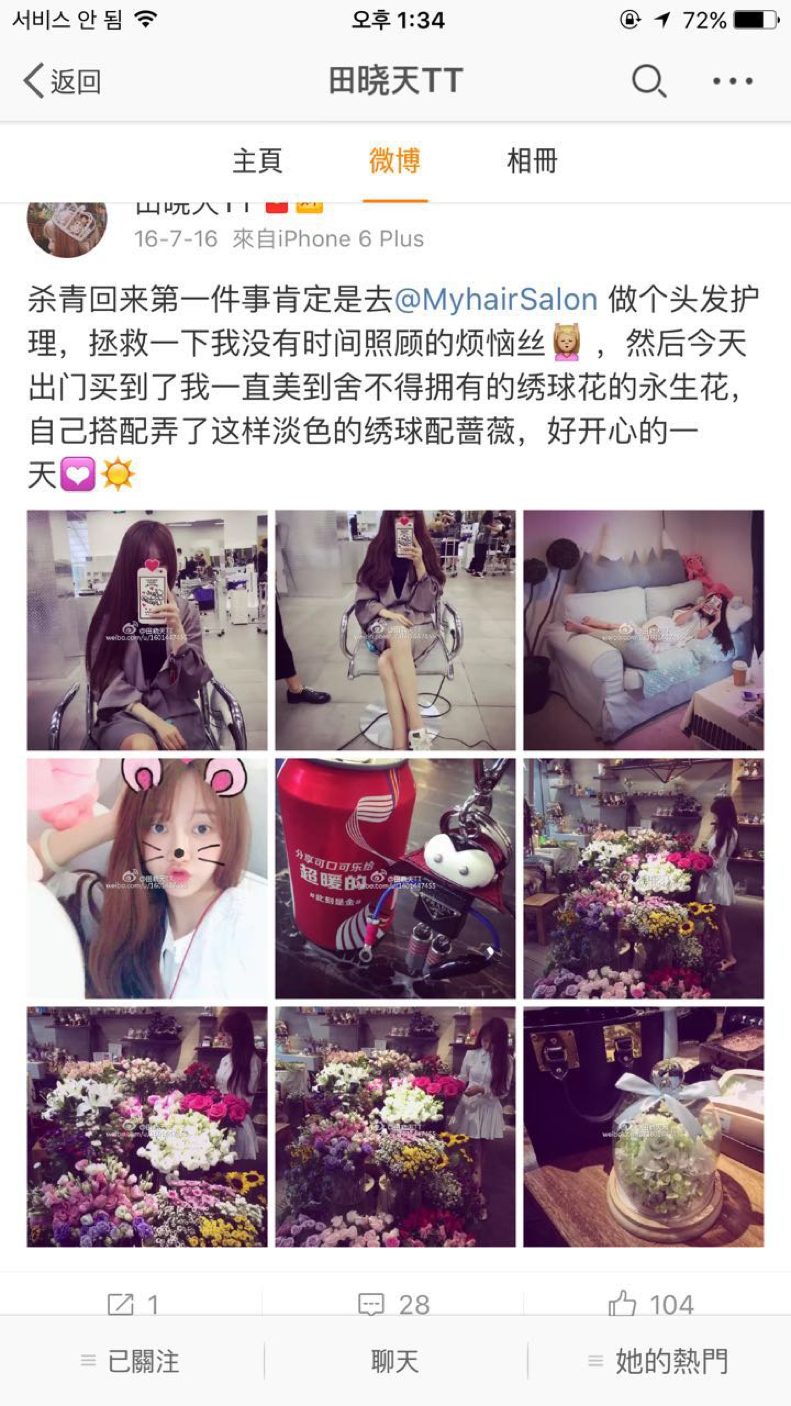The width and height of the screenshot is (791, 1406).
Task: Open the @MyhairSalon mention link
Action: pos(496,299)
